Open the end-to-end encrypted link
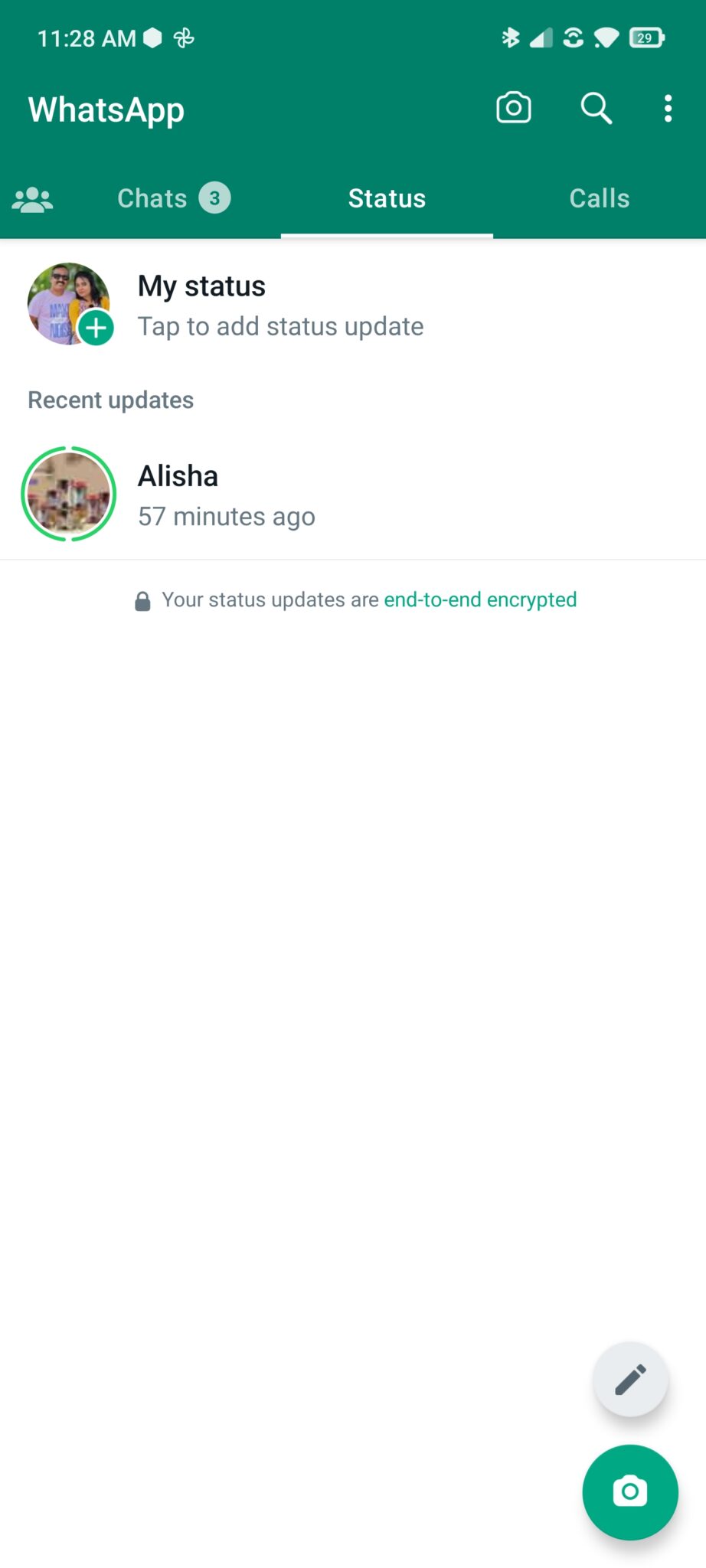Image resolution: width=706 pixels, height=1568 pixels. 480,599
